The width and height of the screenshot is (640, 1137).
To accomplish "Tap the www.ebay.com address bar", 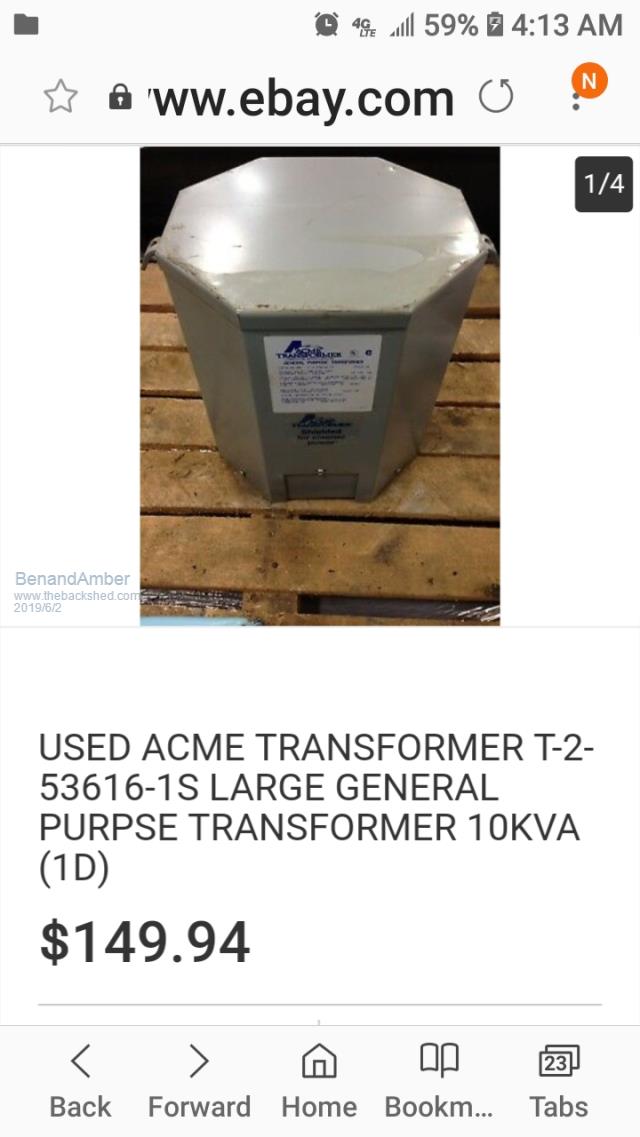I will (x=300, y=98).
